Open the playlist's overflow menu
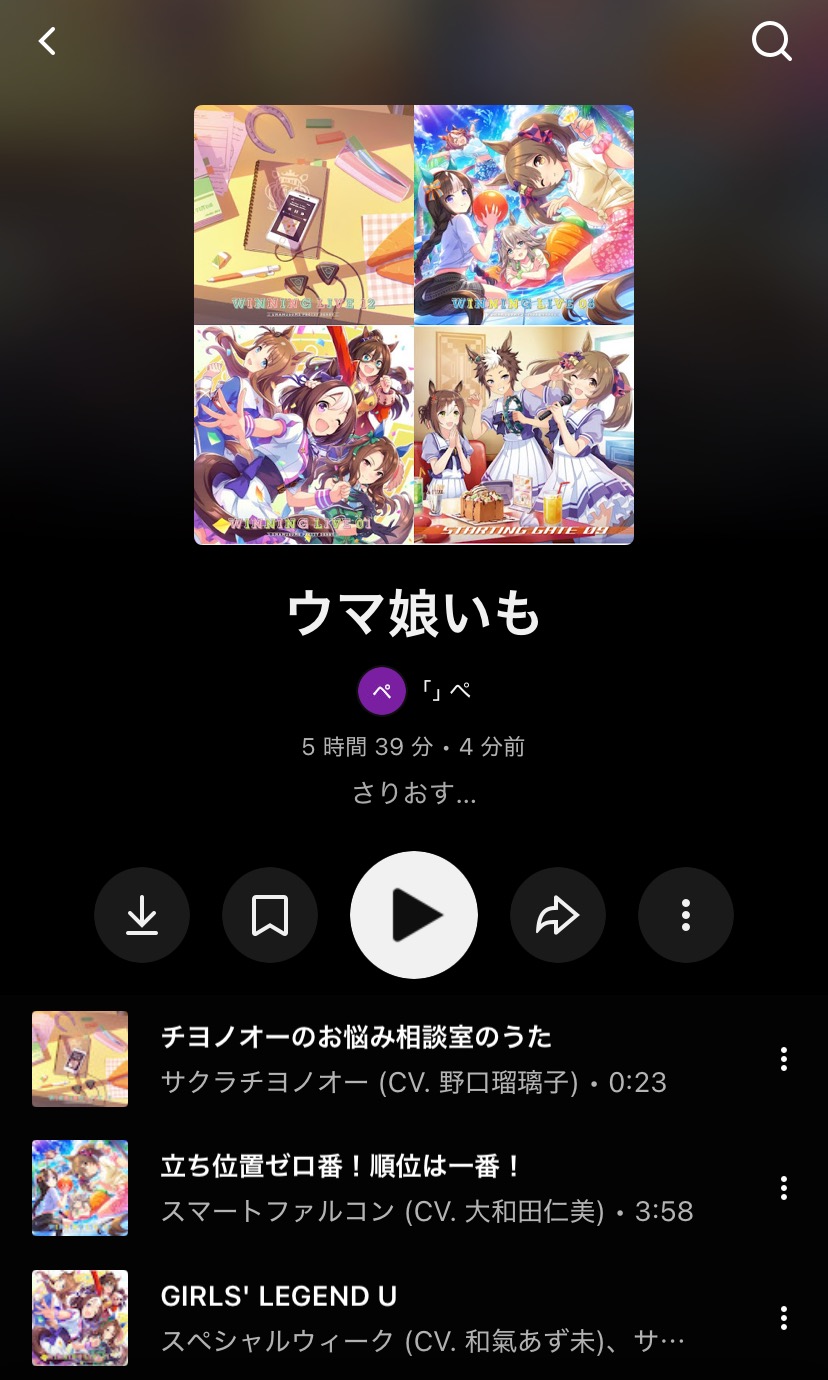Viewport: 828px width, 1380px height. (686, 914)
